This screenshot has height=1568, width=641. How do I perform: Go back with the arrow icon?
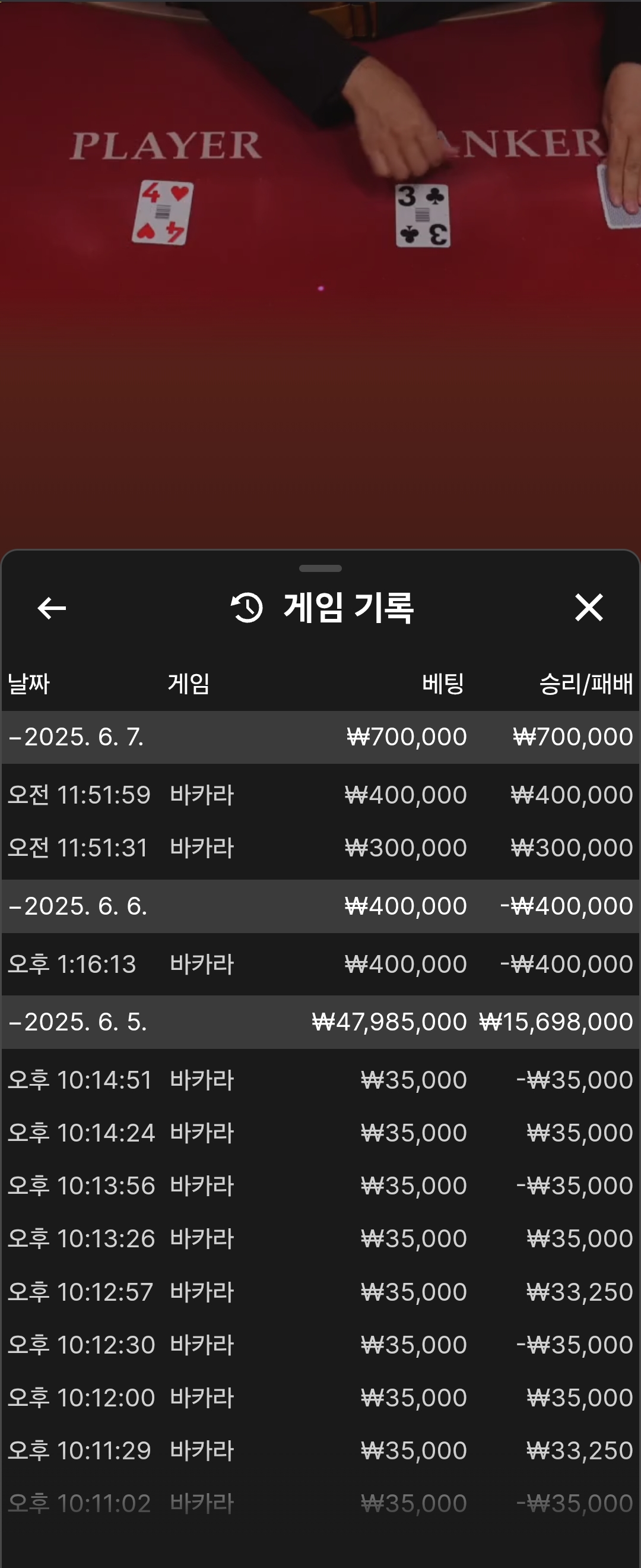(52, 608)
